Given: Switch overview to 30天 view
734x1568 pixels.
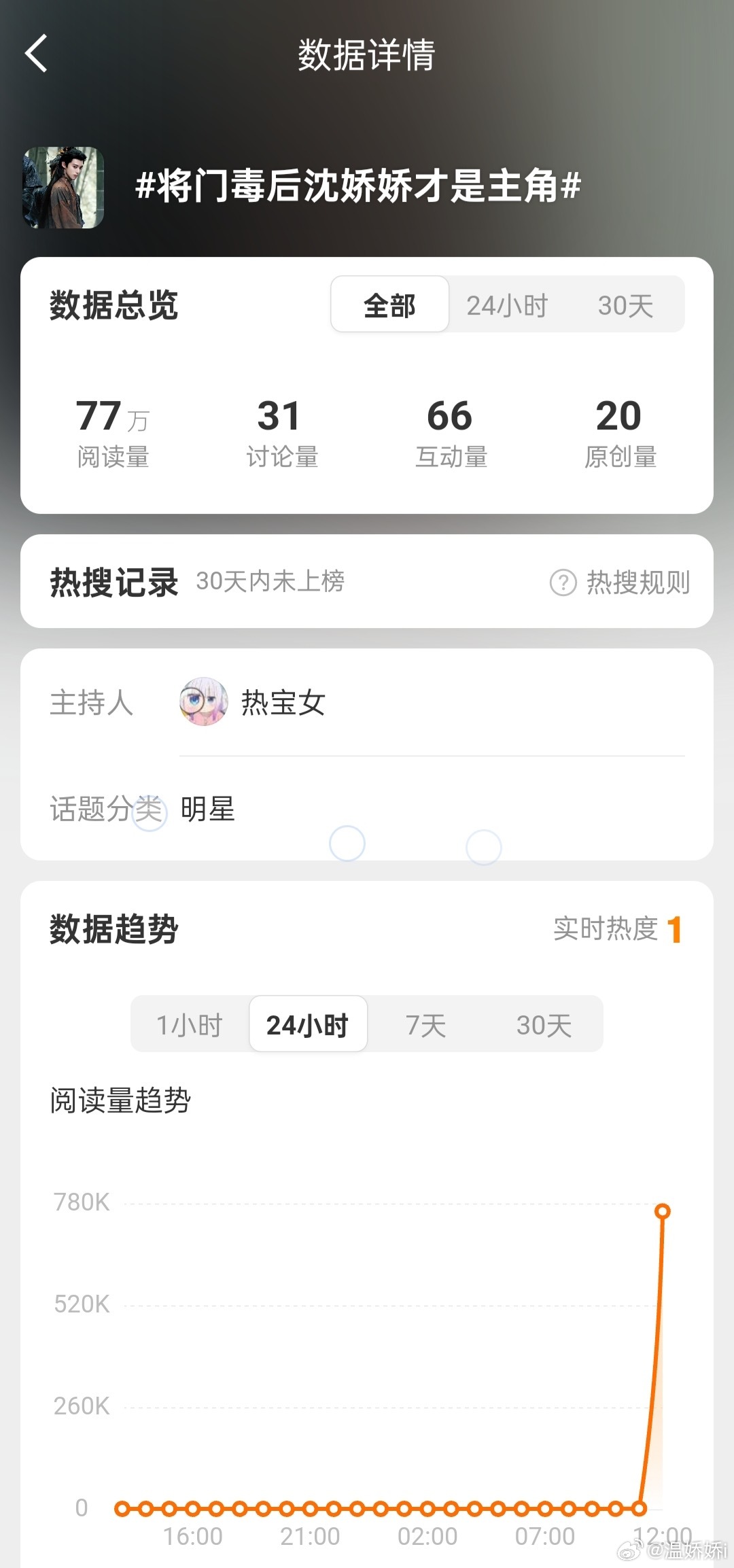Looking at the screenshot, I should point(627,305).
